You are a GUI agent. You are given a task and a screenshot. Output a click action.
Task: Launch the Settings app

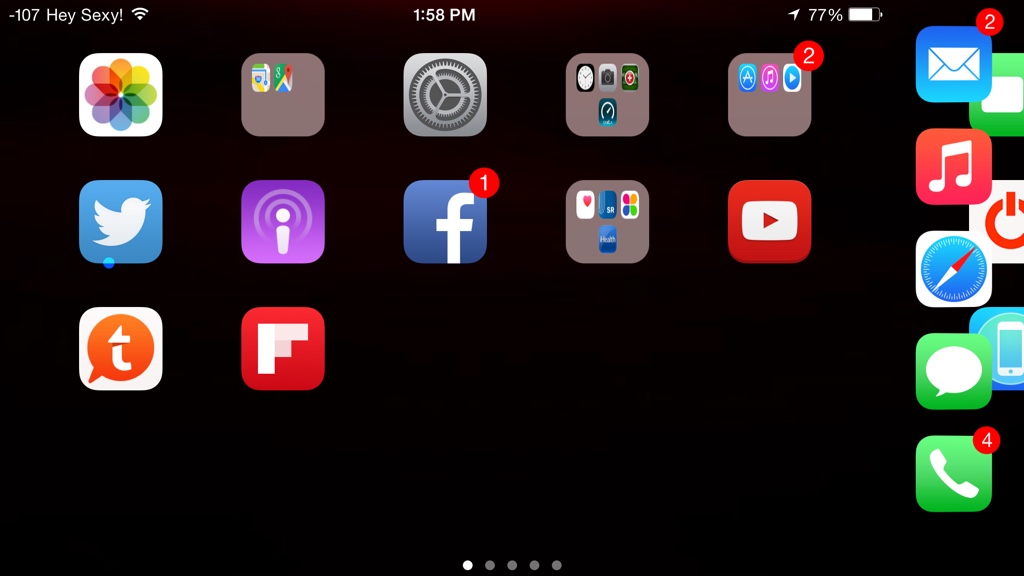pos(445,95)
